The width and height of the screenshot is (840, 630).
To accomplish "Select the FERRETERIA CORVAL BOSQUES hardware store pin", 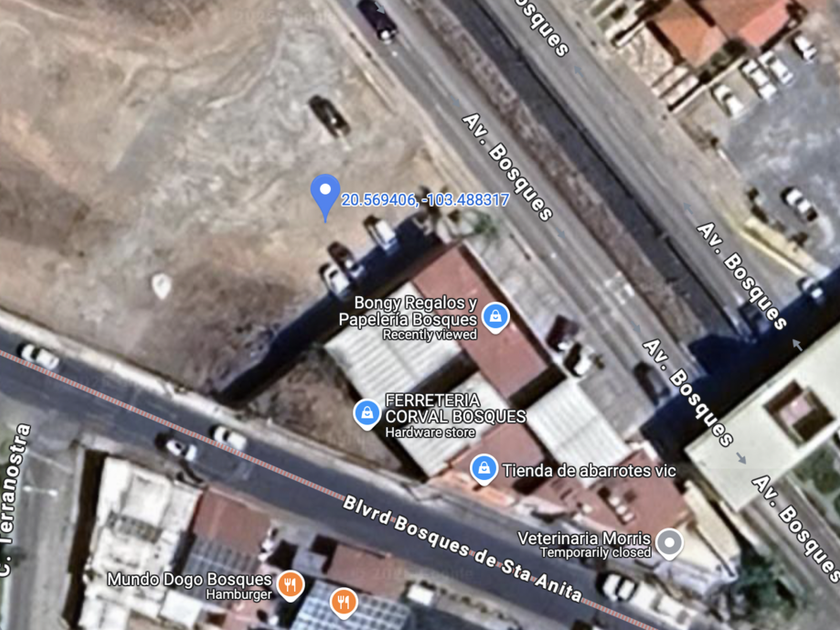I will click(367, 412).
